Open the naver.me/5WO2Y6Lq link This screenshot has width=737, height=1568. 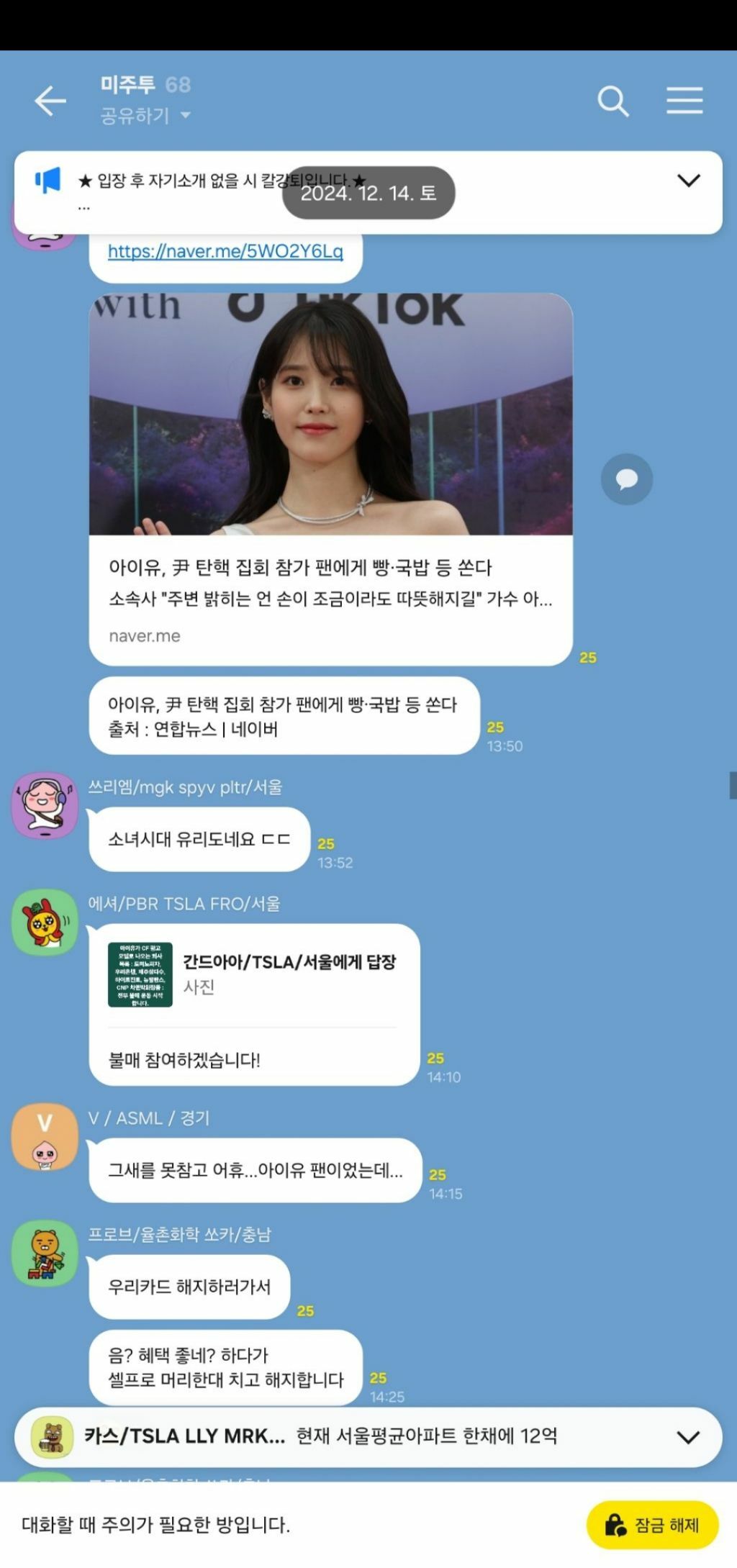tap(225, 251)
